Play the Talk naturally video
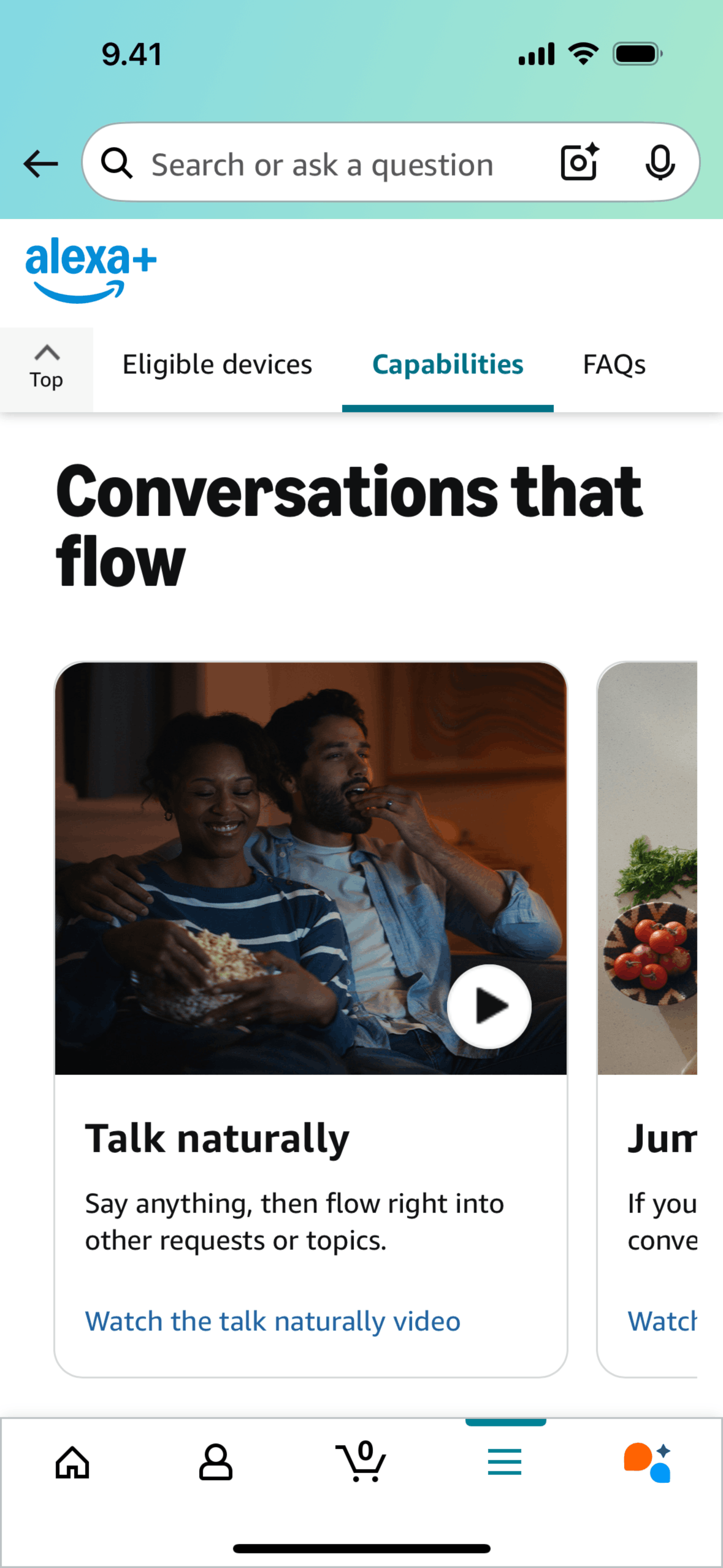The height and width of the screenshot is (1568, 723). pyautogui.click(x=489, y=1007)
